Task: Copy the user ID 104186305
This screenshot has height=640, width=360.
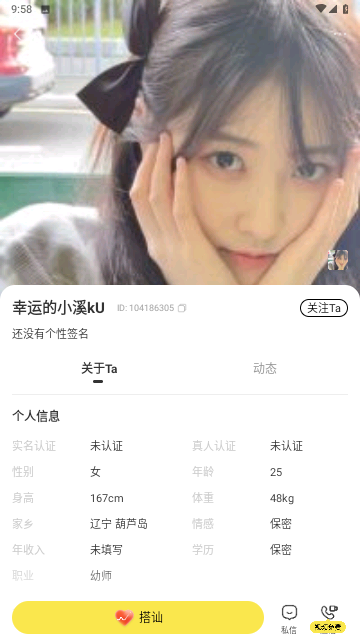Action: pyautogui.click(x=182, y=308)
